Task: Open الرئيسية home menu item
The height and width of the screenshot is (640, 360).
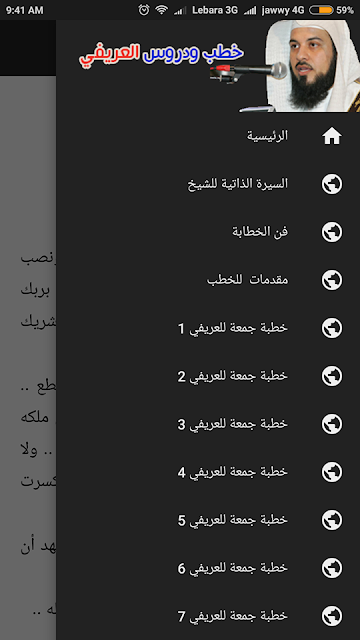Action: [208, 136]
